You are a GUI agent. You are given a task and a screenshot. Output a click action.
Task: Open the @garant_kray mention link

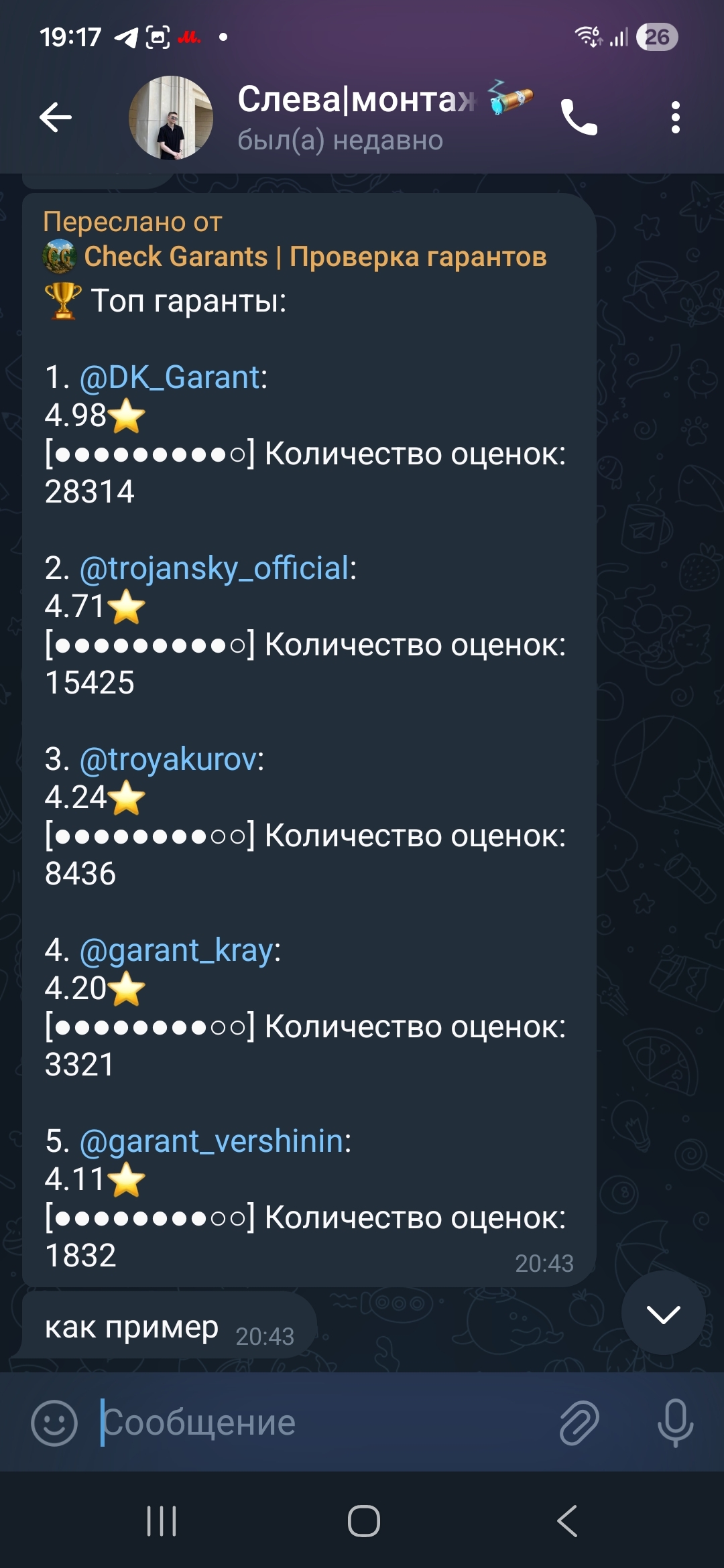point(178,950)
